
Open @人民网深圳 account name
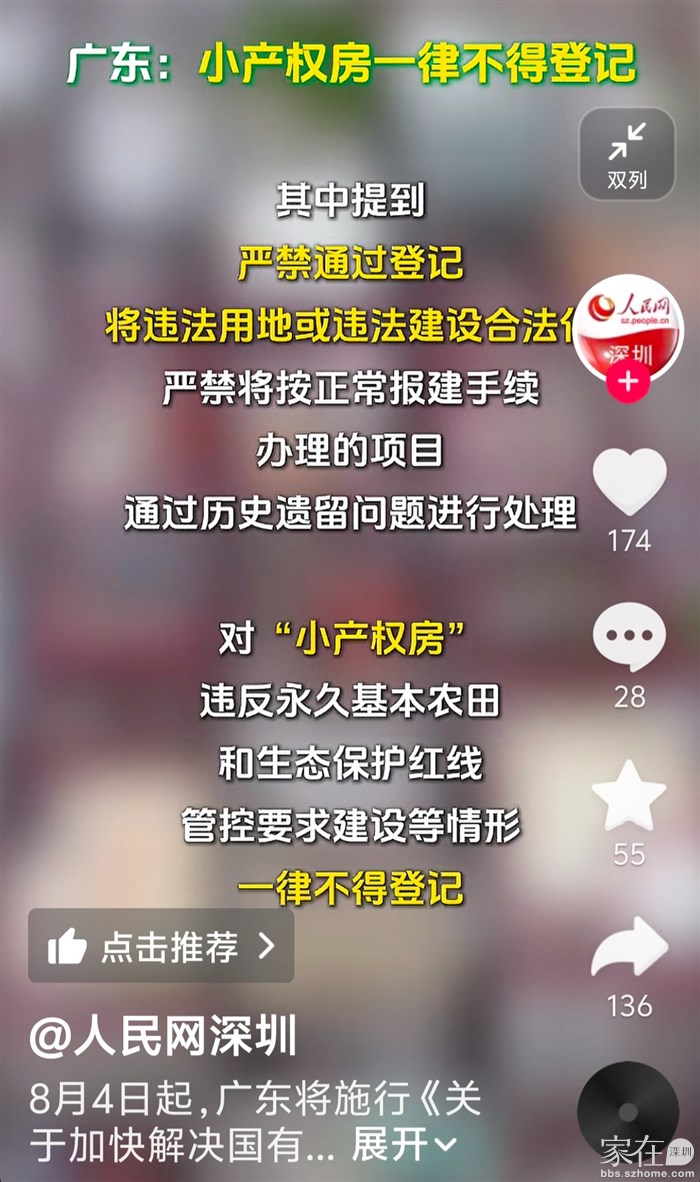(163, 1039)
